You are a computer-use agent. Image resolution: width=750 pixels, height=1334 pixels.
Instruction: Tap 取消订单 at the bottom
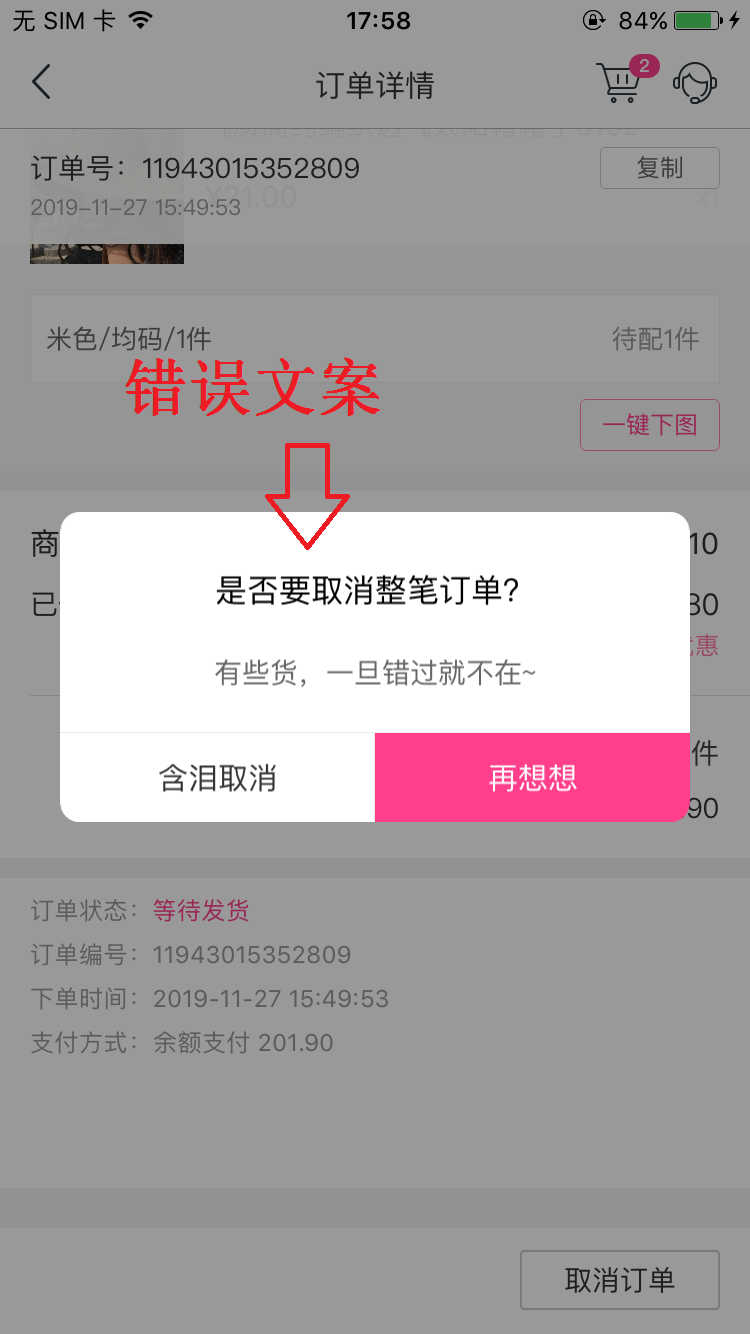pyautogui.click(x=620, y=1280)
